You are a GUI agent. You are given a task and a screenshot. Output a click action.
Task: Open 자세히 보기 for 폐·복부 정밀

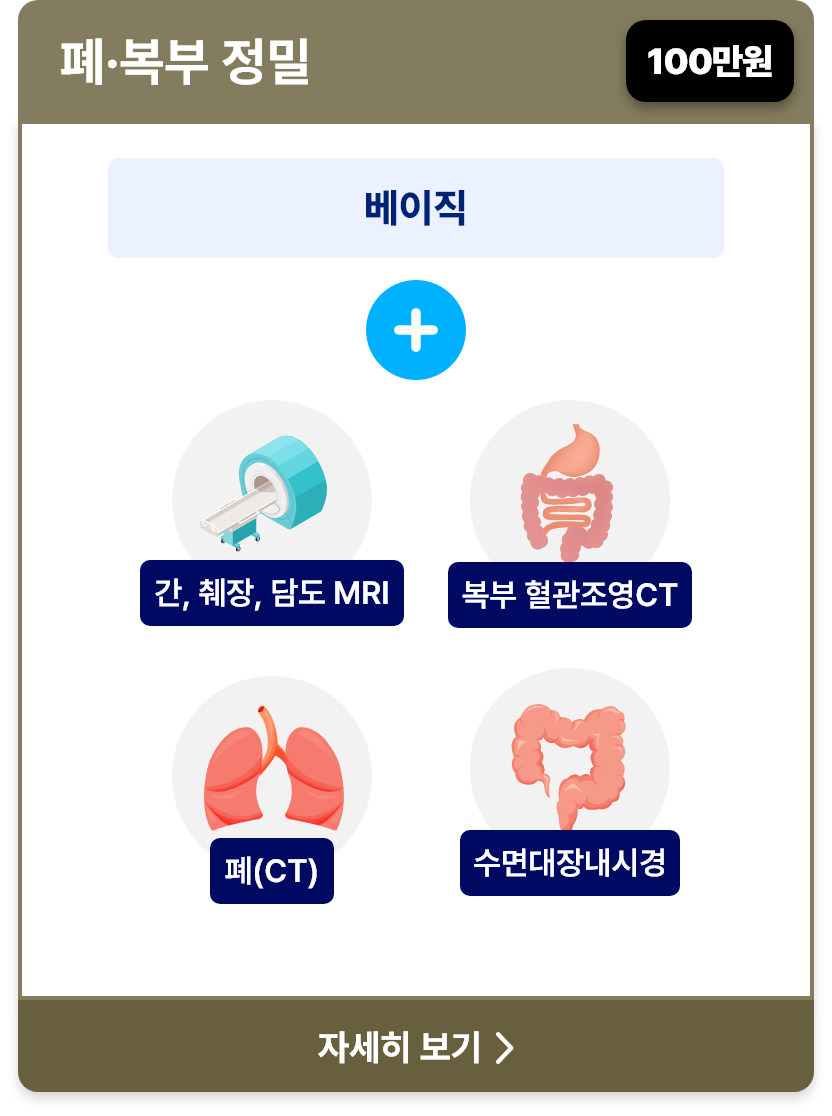(415, 1047)
